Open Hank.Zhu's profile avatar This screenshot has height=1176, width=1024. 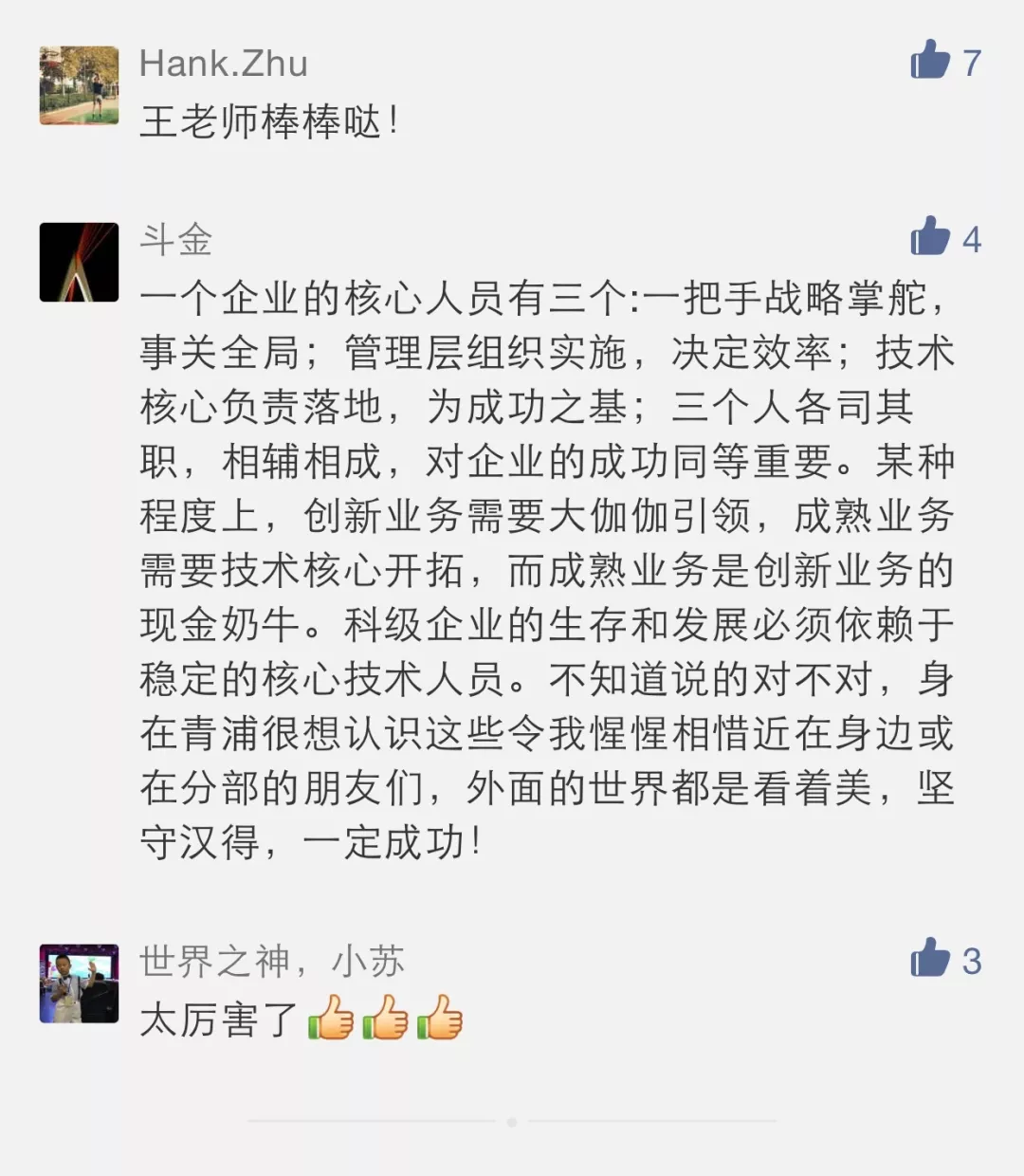pos(79,85)
